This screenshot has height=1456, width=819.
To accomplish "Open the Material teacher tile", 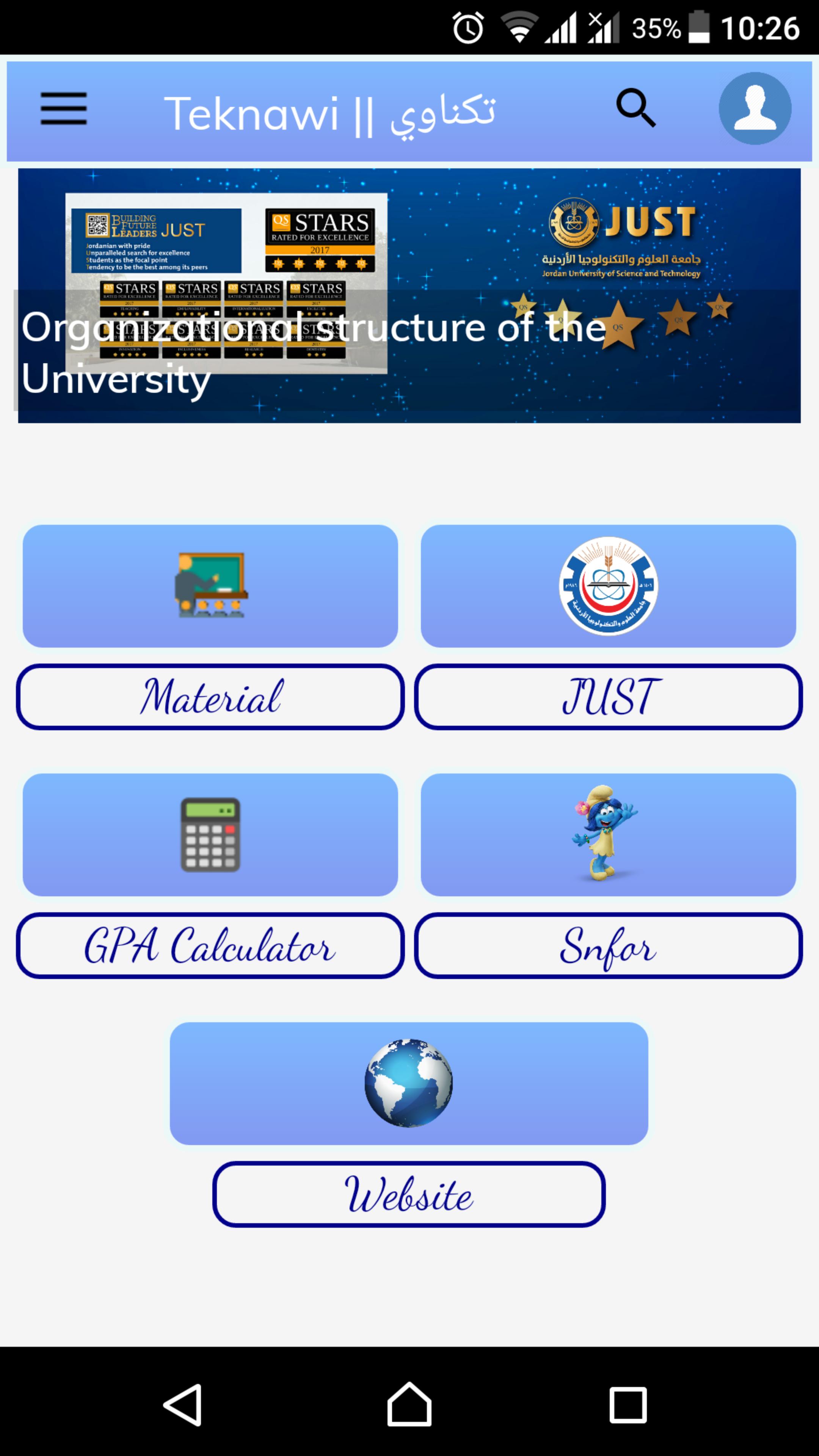I will pos(210,586).
